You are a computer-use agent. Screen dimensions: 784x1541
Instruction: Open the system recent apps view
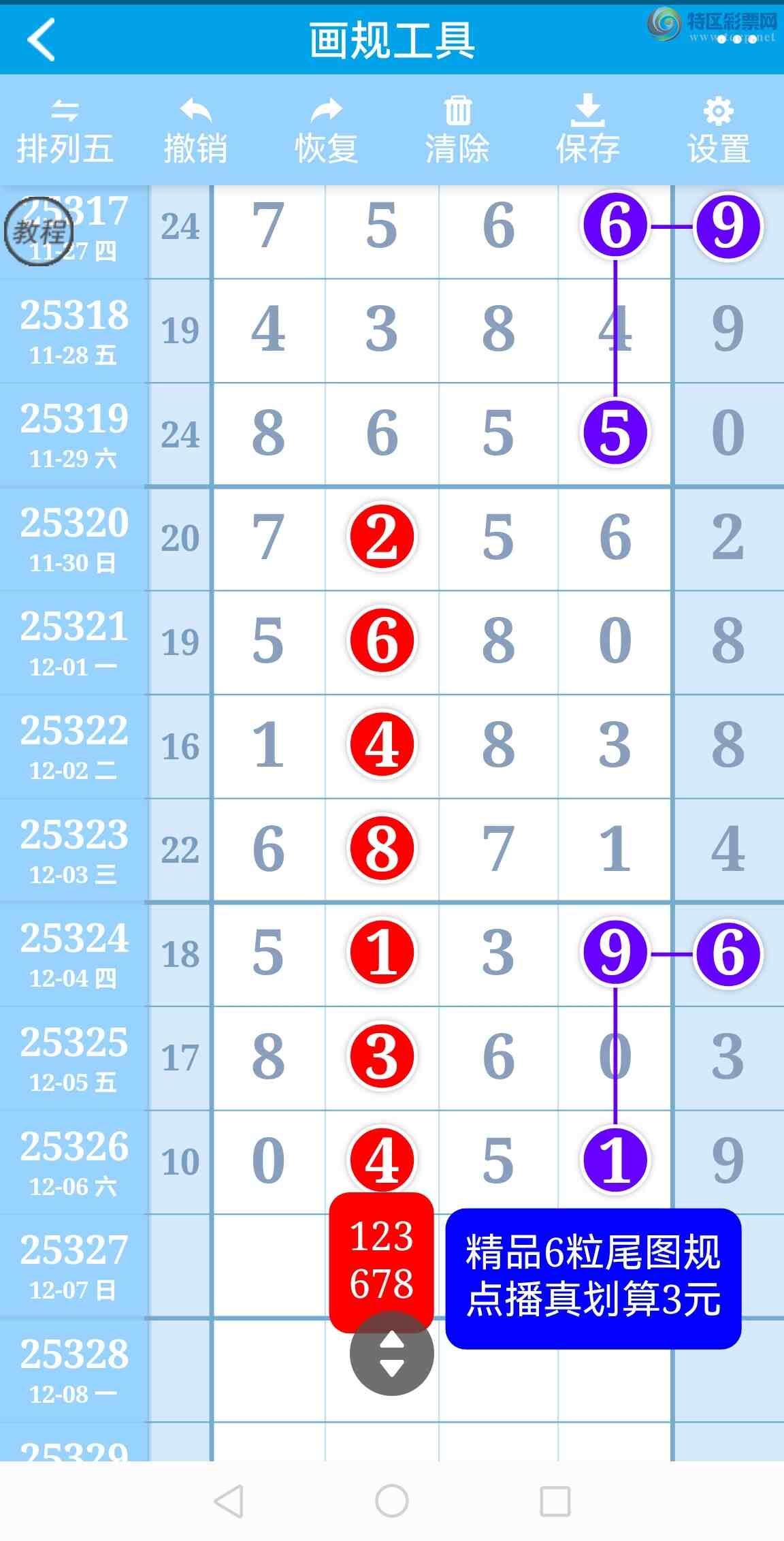coord(555,1501)
